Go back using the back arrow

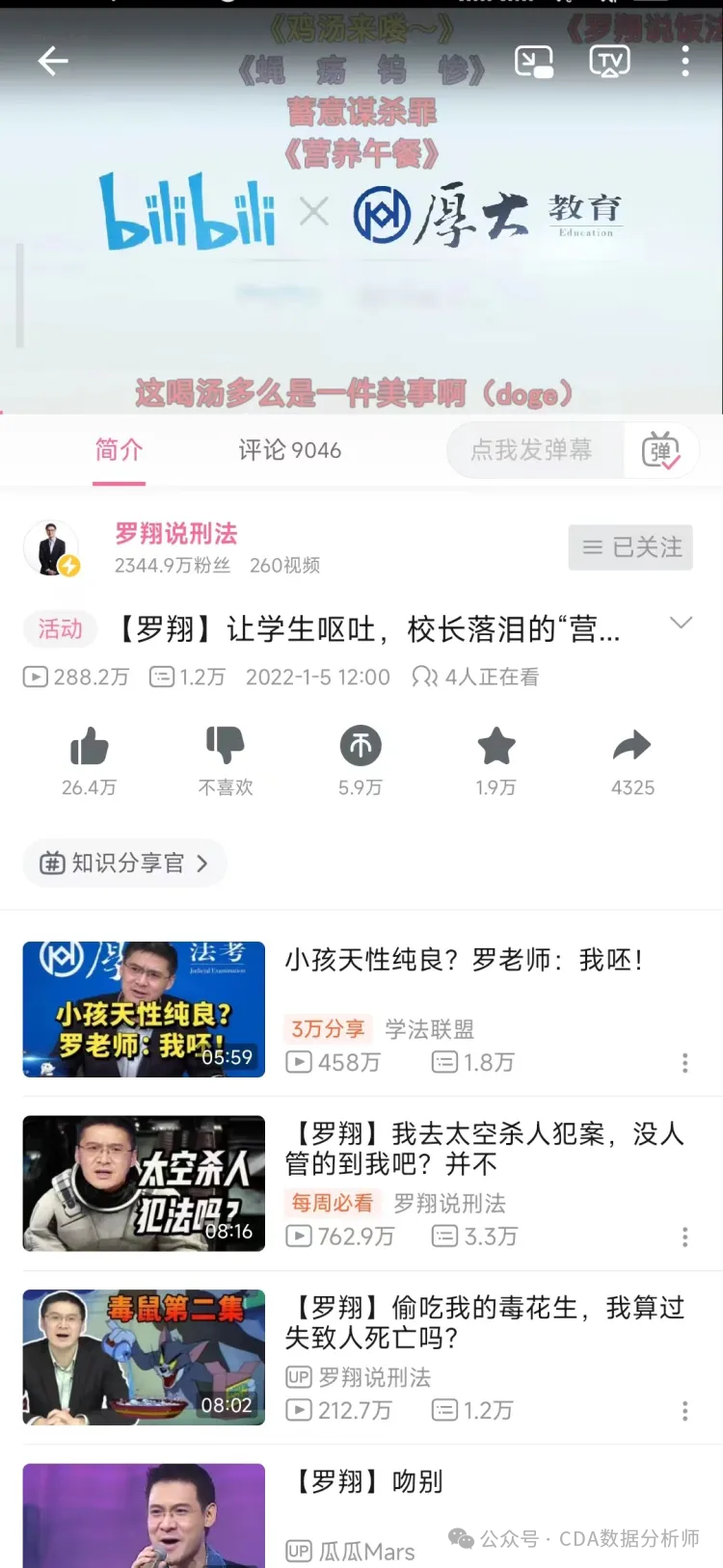[x=53, y=60]
